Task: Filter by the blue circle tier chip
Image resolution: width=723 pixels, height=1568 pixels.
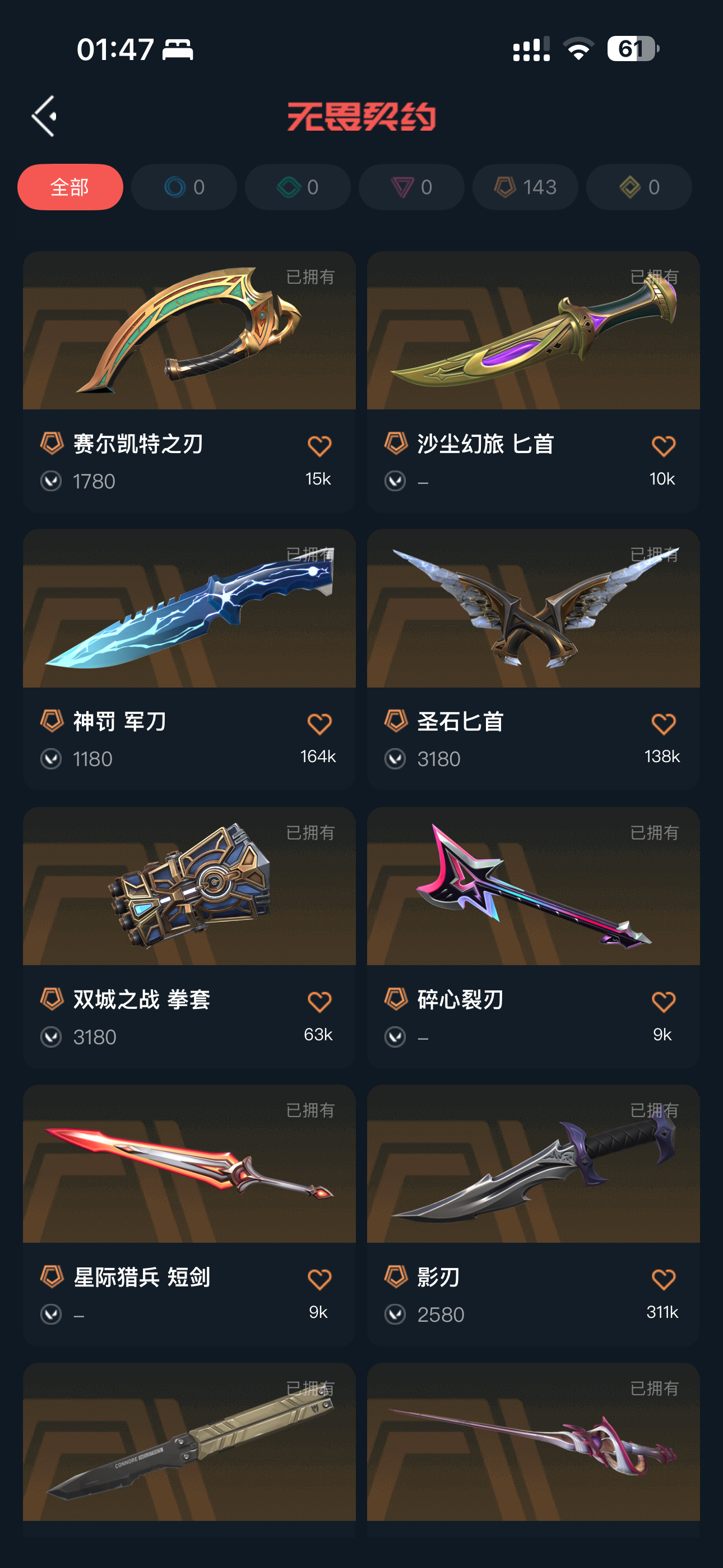Action: 184,187
